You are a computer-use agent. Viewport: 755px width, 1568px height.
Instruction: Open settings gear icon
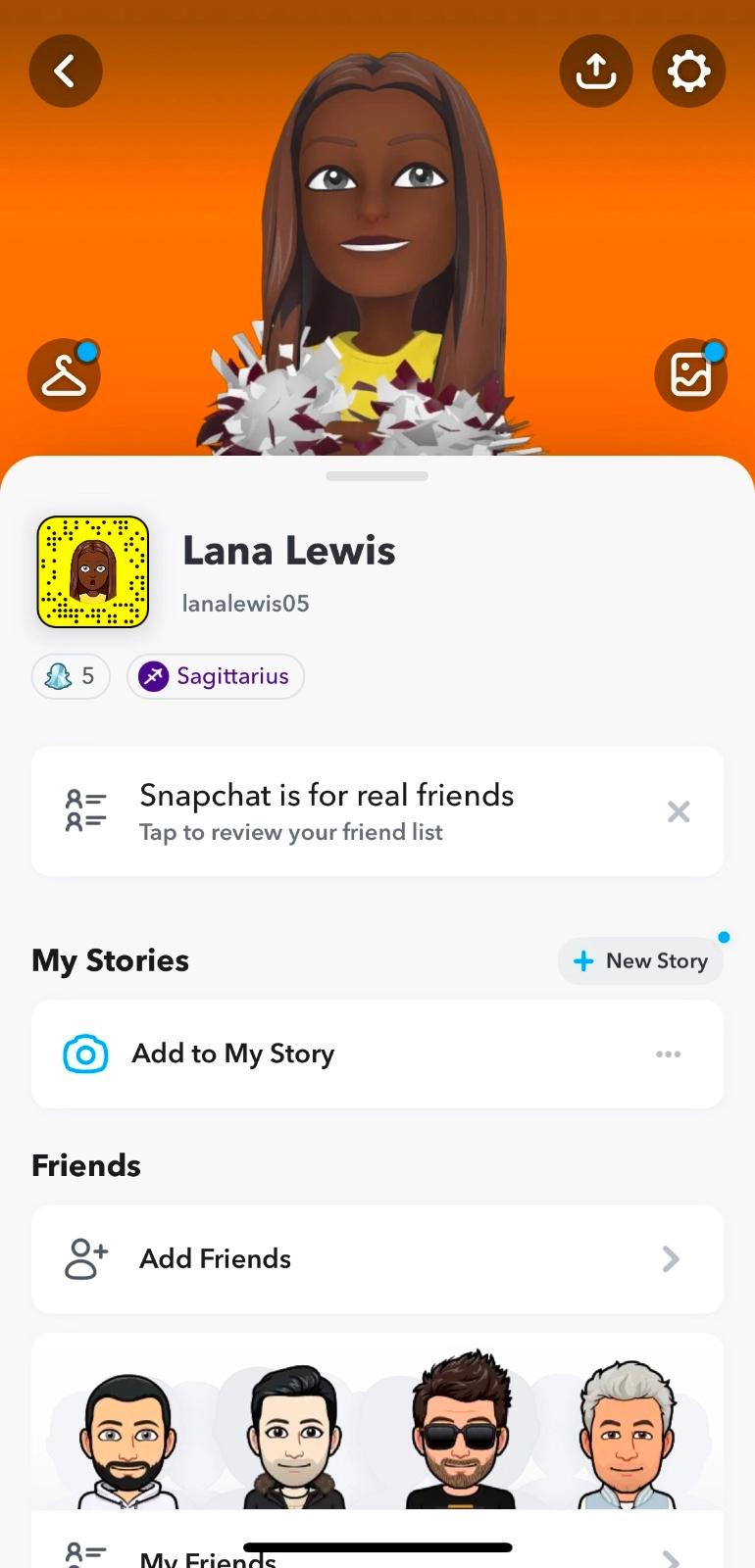point(688,71)
